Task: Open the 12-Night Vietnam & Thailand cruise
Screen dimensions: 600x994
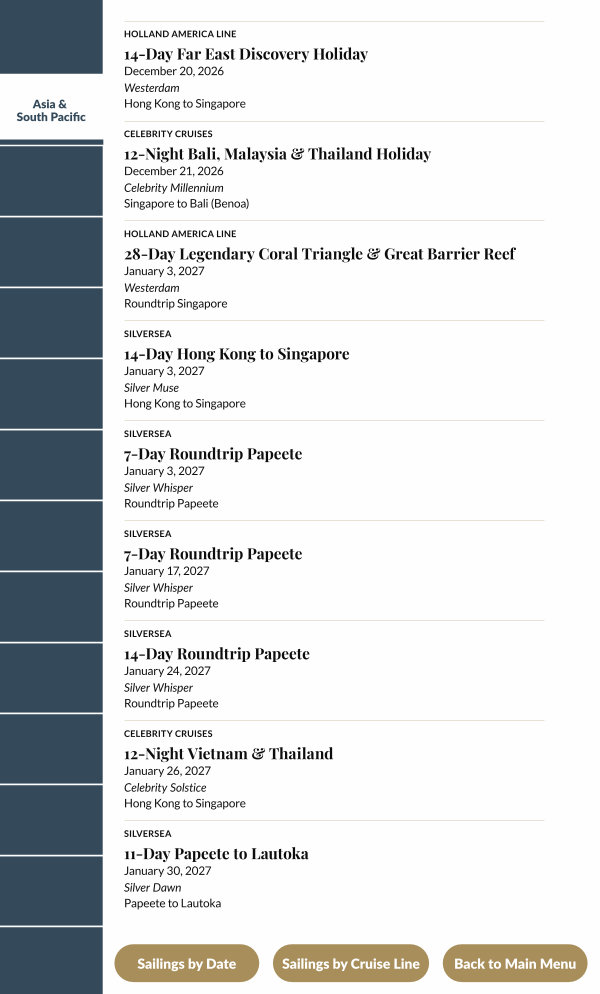Action: (x=228, y=755)
